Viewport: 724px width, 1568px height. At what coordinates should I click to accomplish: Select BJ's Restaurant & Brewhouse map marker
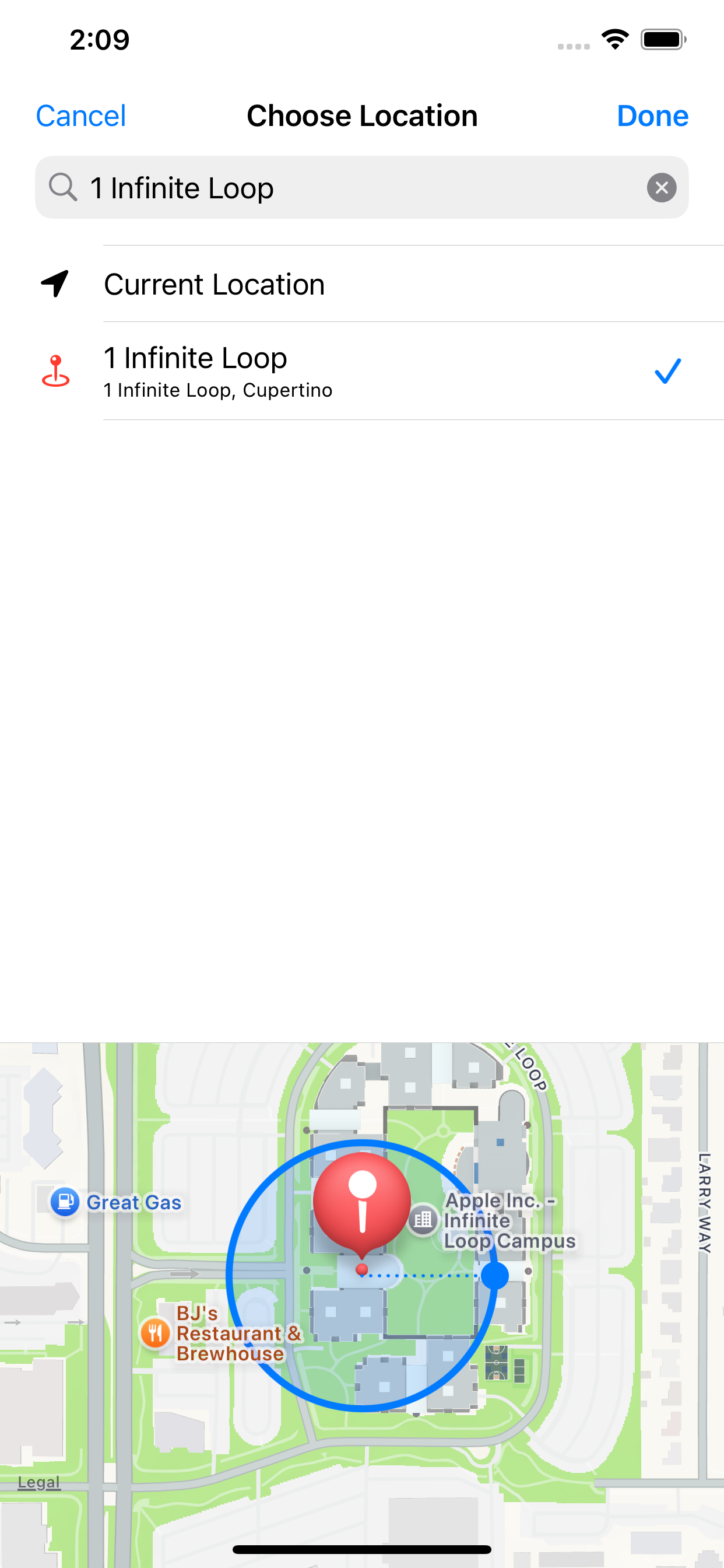click(x=156, y=1333)
